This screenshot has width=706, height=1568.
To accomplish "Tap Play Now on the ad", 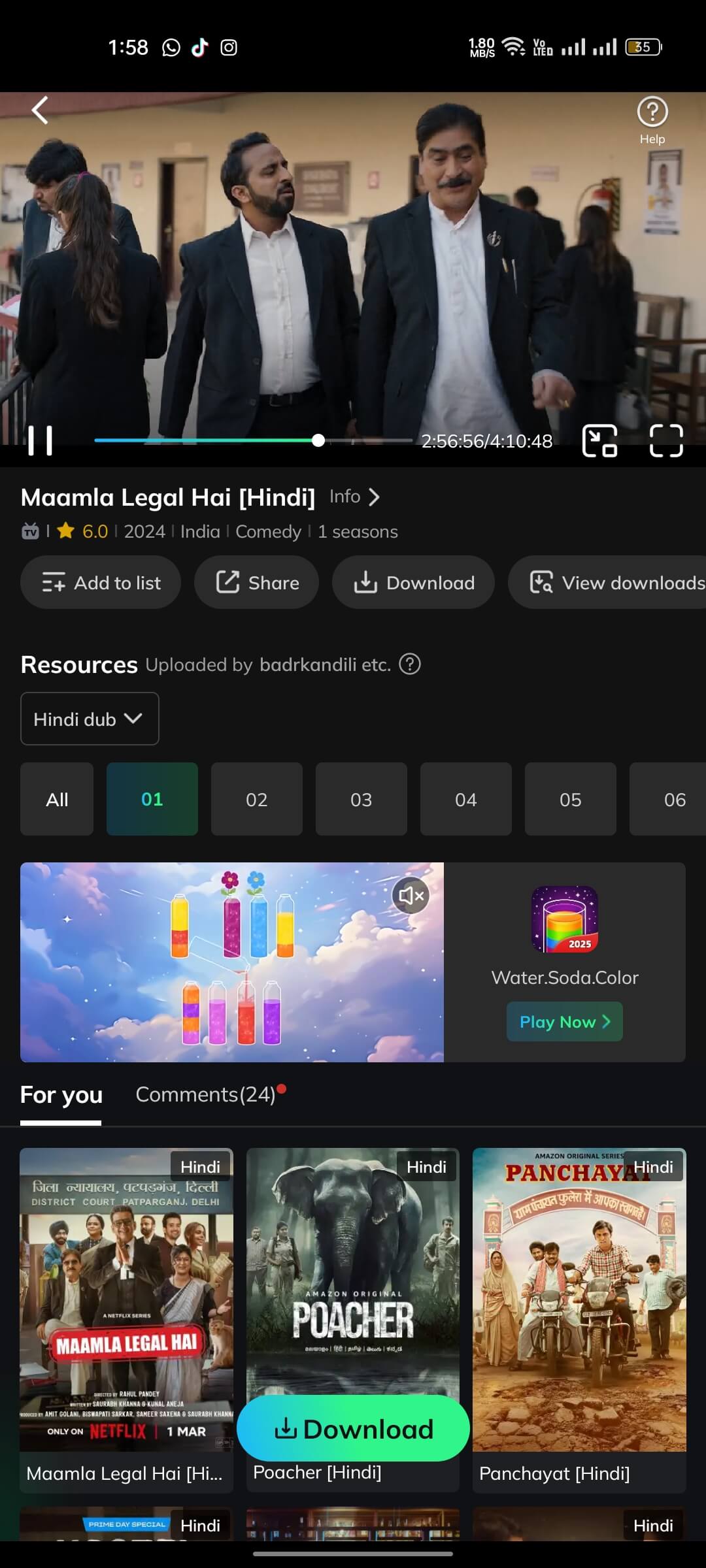I will (565, 1022).
